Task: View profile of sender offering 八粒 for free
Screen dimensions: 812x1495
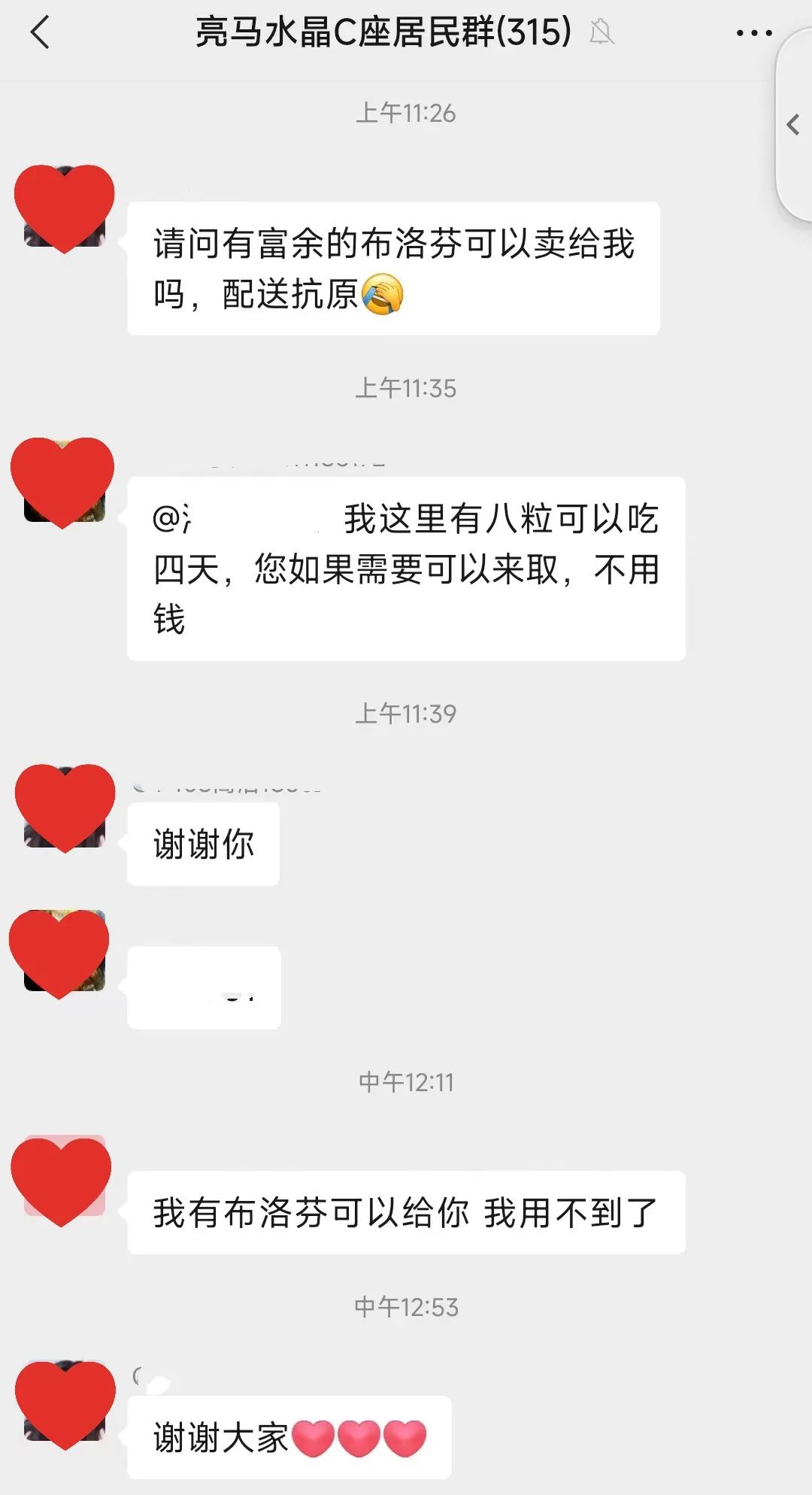Action: click(x=64, y=482)
